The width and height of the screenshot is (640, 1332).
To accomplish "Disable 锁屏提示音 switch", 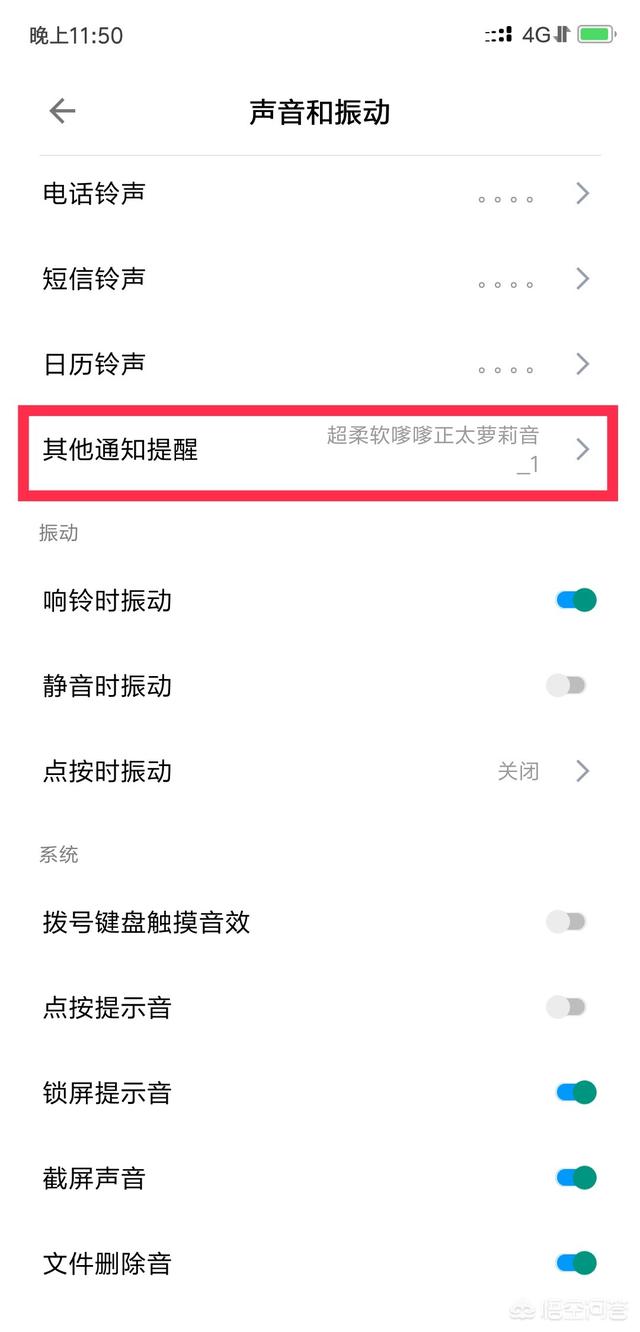I will pos(576,1092).
